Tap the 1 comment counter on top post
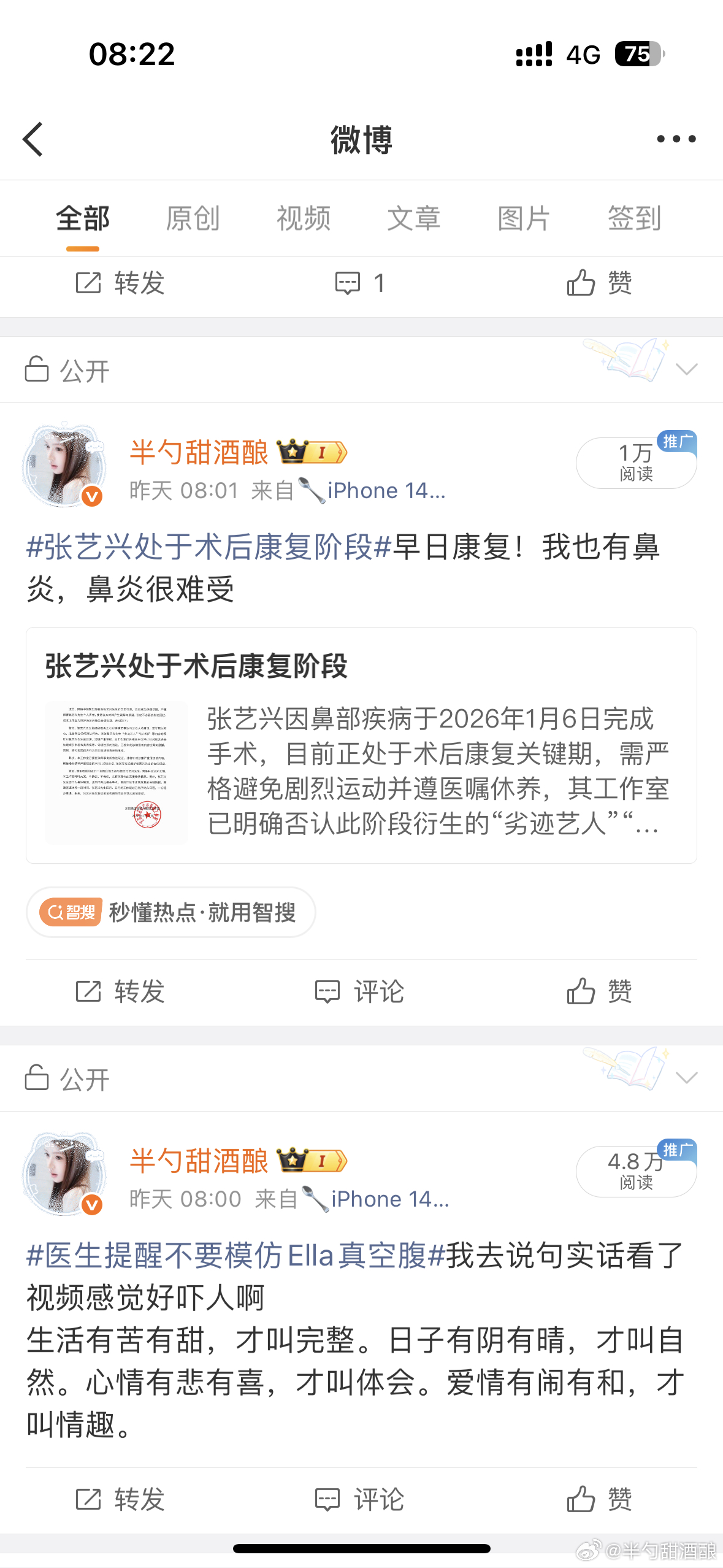The height and width of the screenshot is (1568, 723). pos(361,283)
